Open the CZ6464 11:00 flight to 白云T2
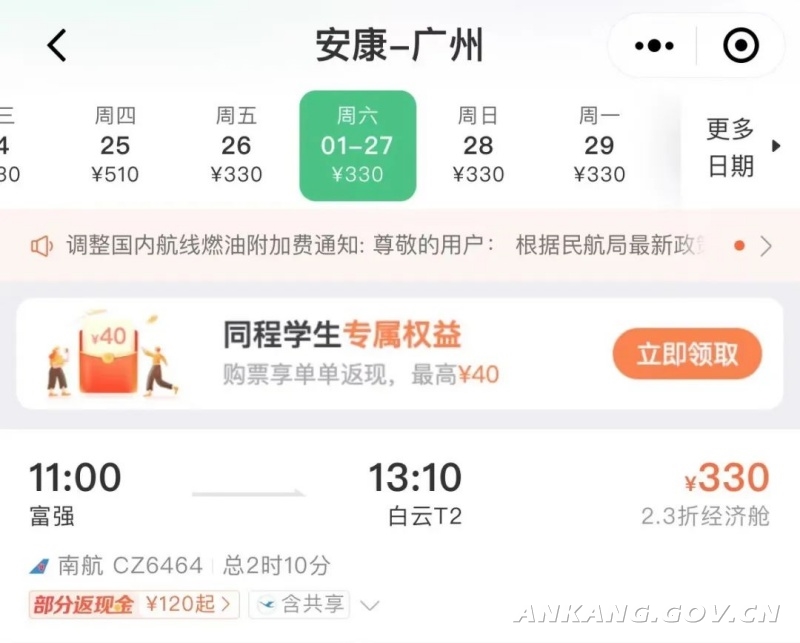Screen dimensions: 800x643 tap(400, 495)
